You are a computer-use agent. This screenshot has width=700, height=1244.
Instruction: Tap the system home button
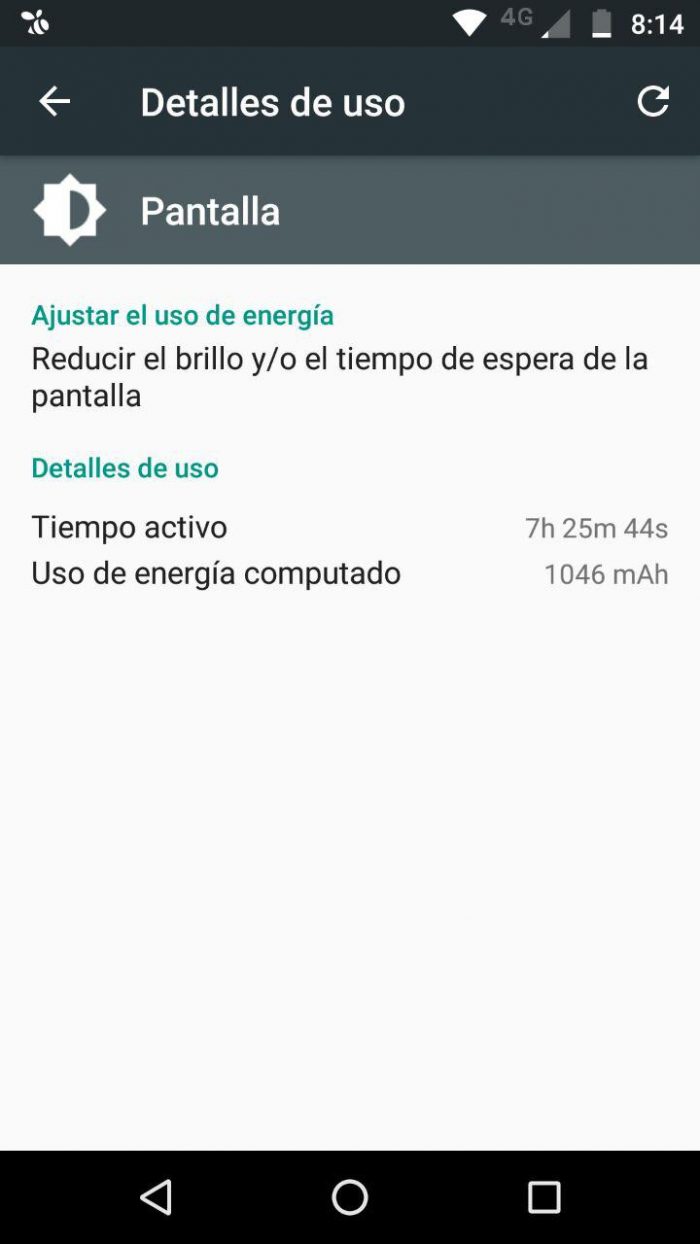pos(350,1196)
